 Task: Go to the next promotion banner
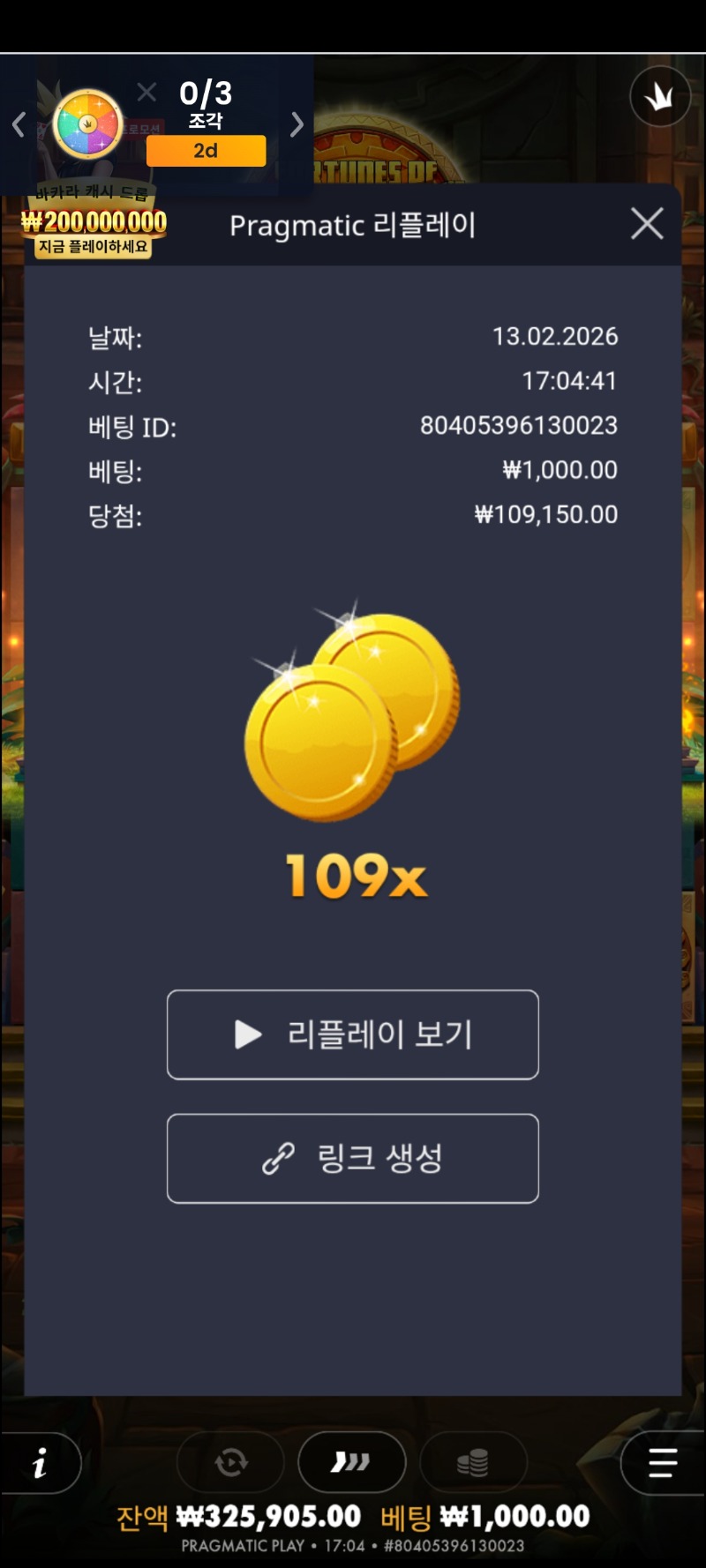(297, 125)
